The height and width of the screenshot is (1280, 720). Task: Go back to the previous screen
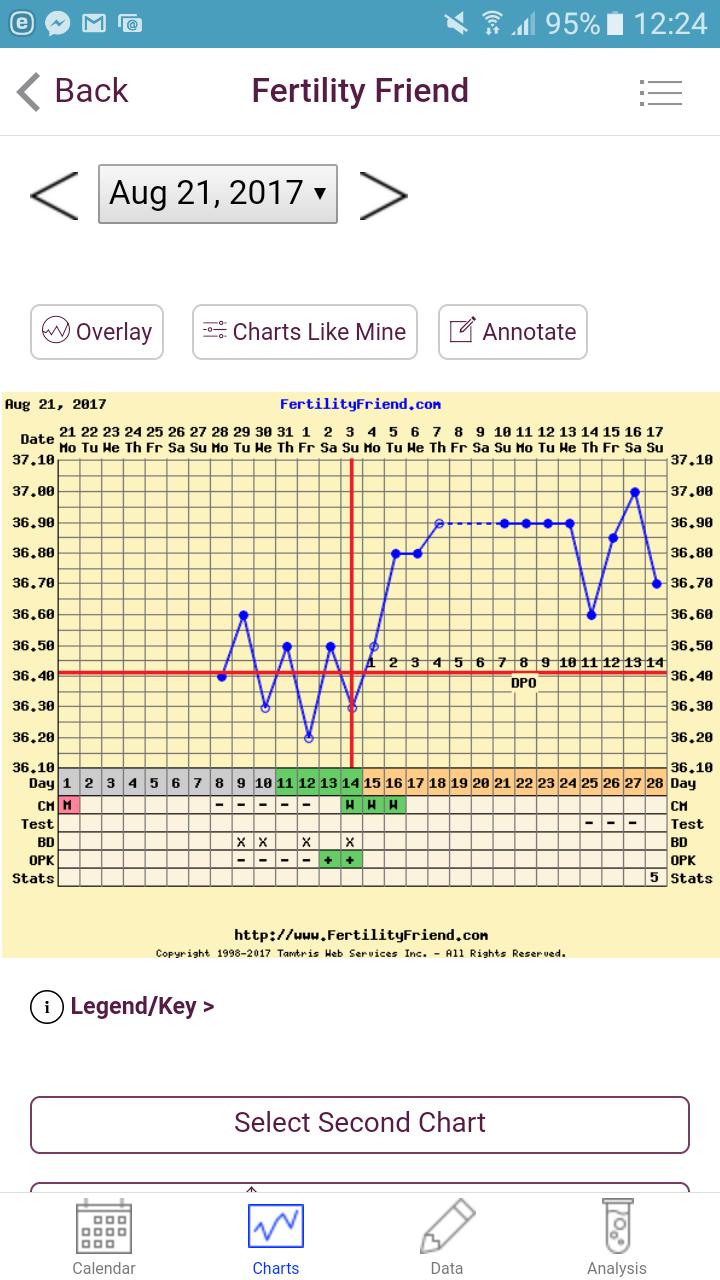[x=72, y=91]
